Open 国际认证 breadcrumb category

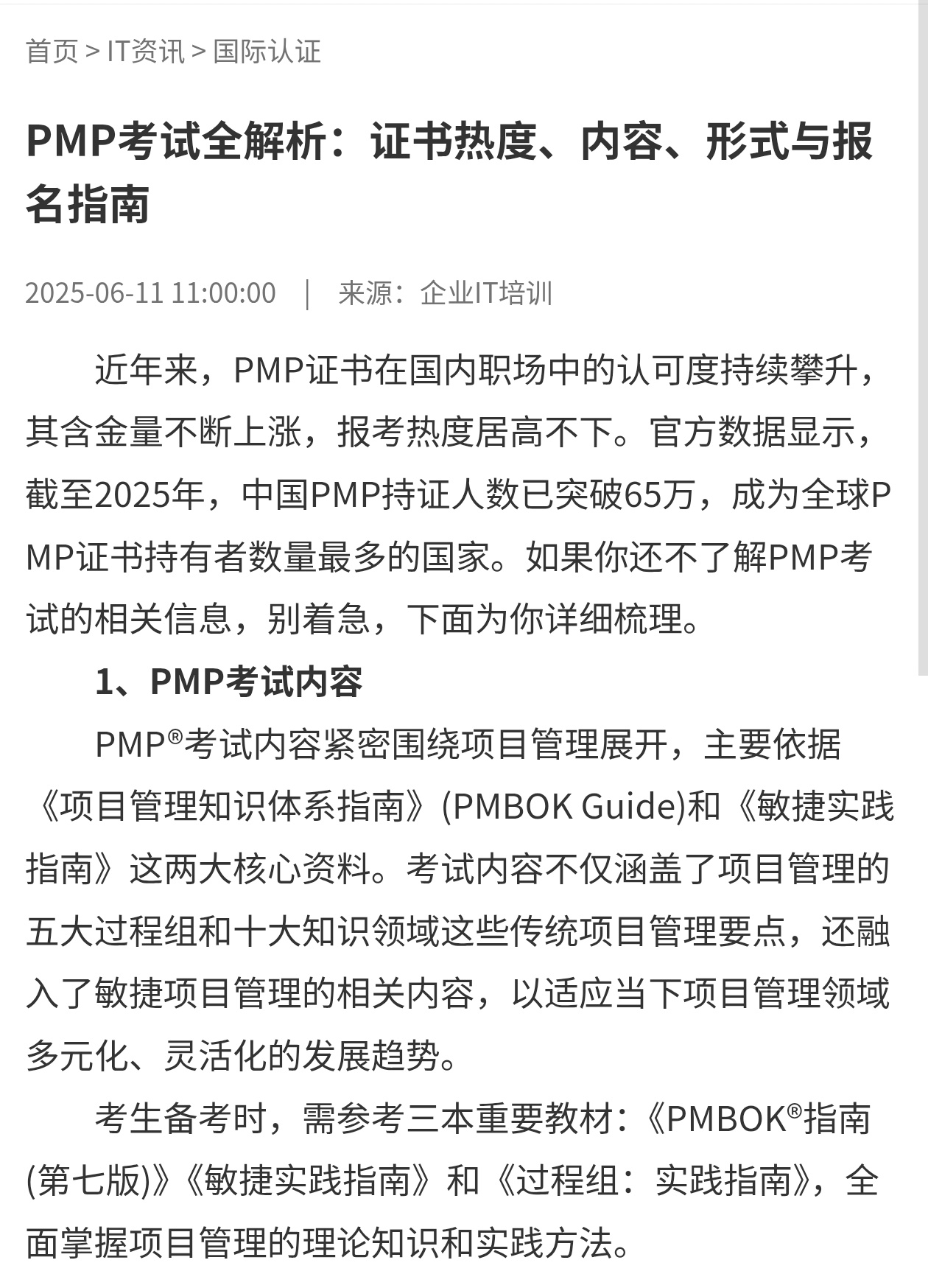pos(267,52)
